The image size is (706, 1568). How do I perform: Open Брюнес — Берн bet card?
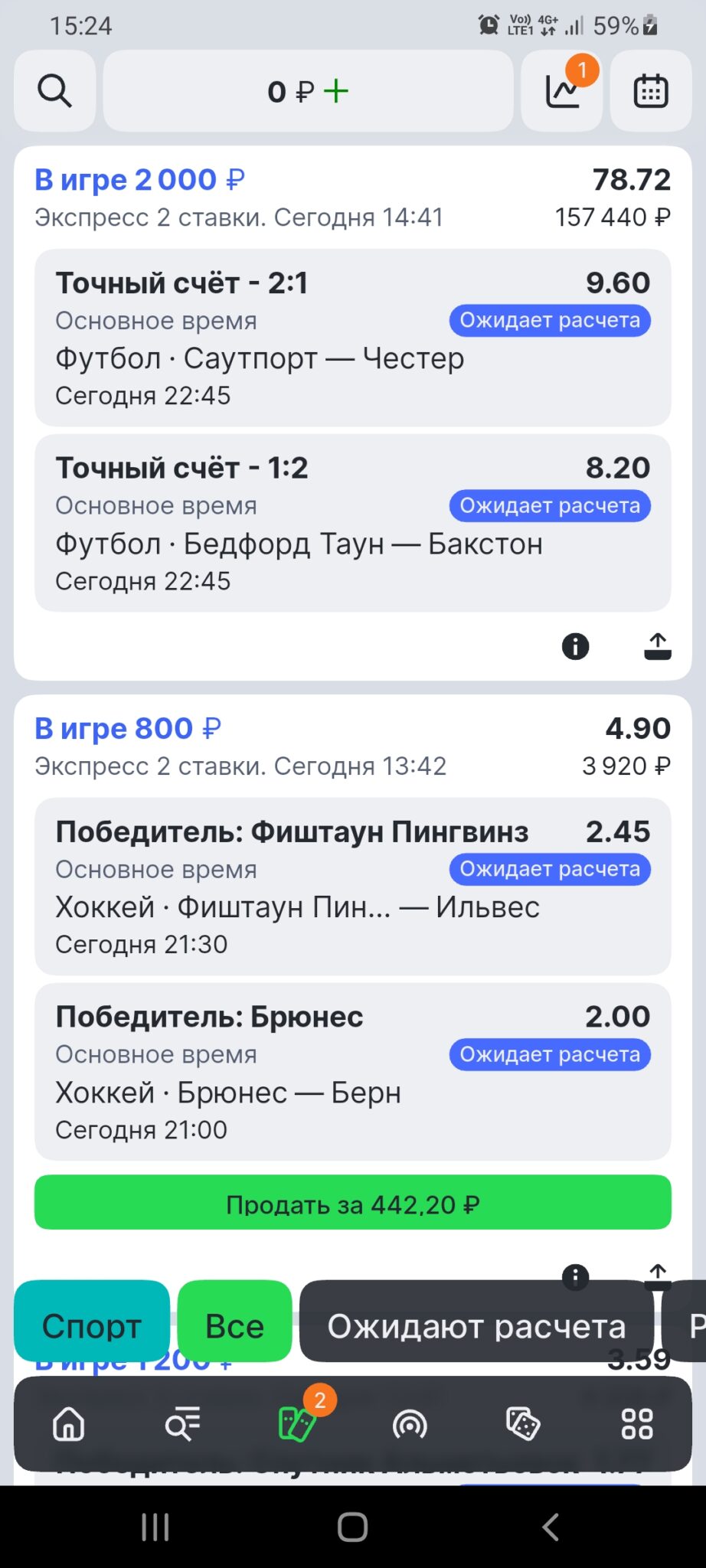[352, 1072]
